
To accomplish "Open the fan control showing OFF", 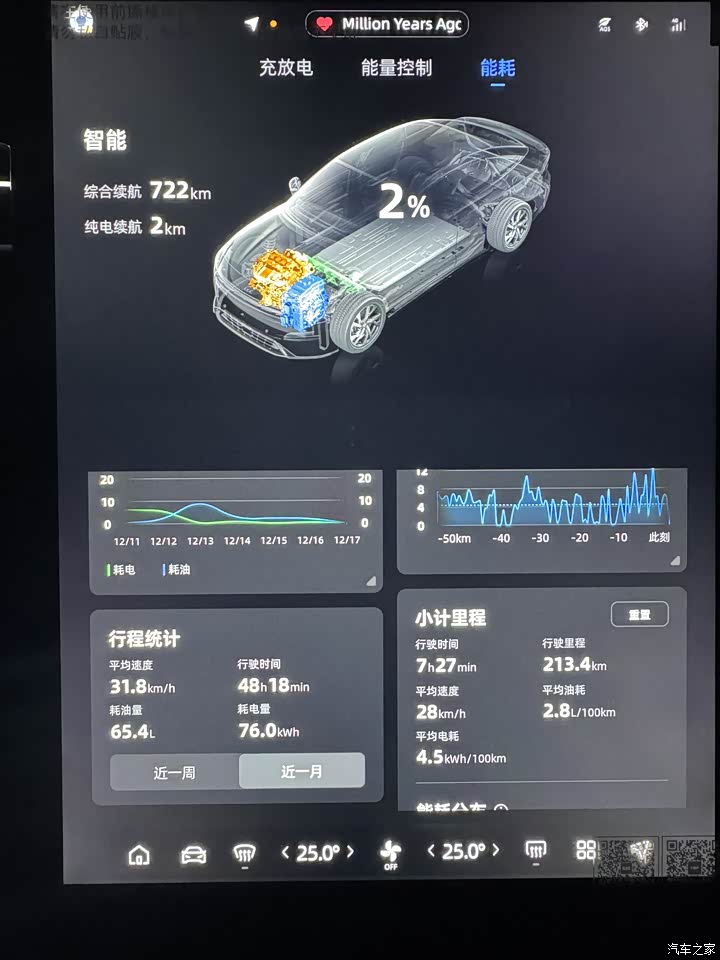I will pyautogui.click(x=390, y=854).
